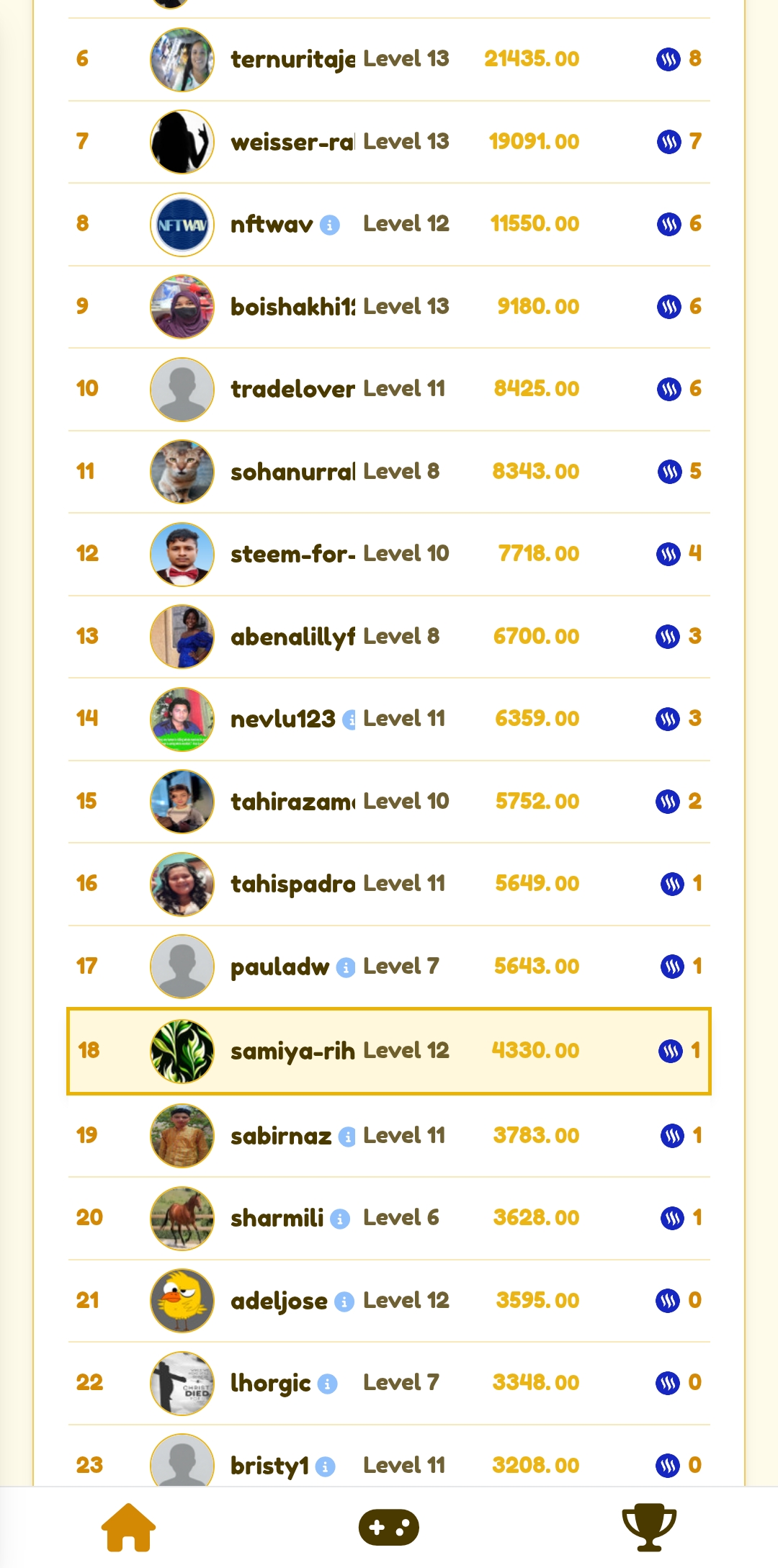778x1568 pixels.
Task: Open weisser-ra's rank 7 entry
Action: tap(389, 142)
